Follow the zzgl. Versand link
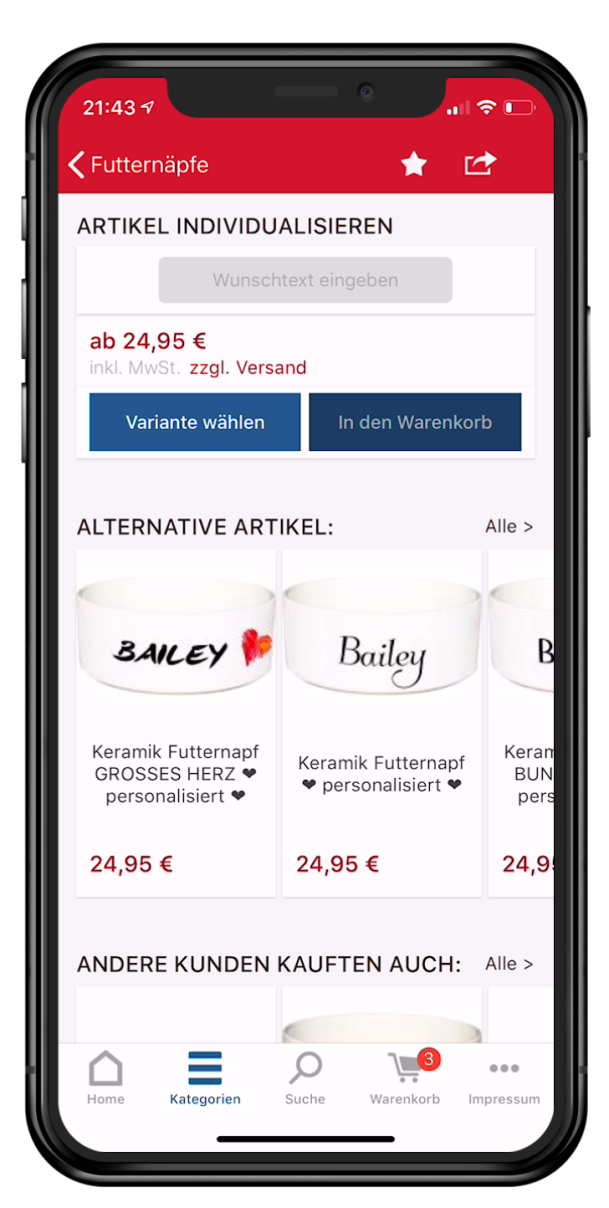This screenshot has width=609, height=1208. (248, 368)
